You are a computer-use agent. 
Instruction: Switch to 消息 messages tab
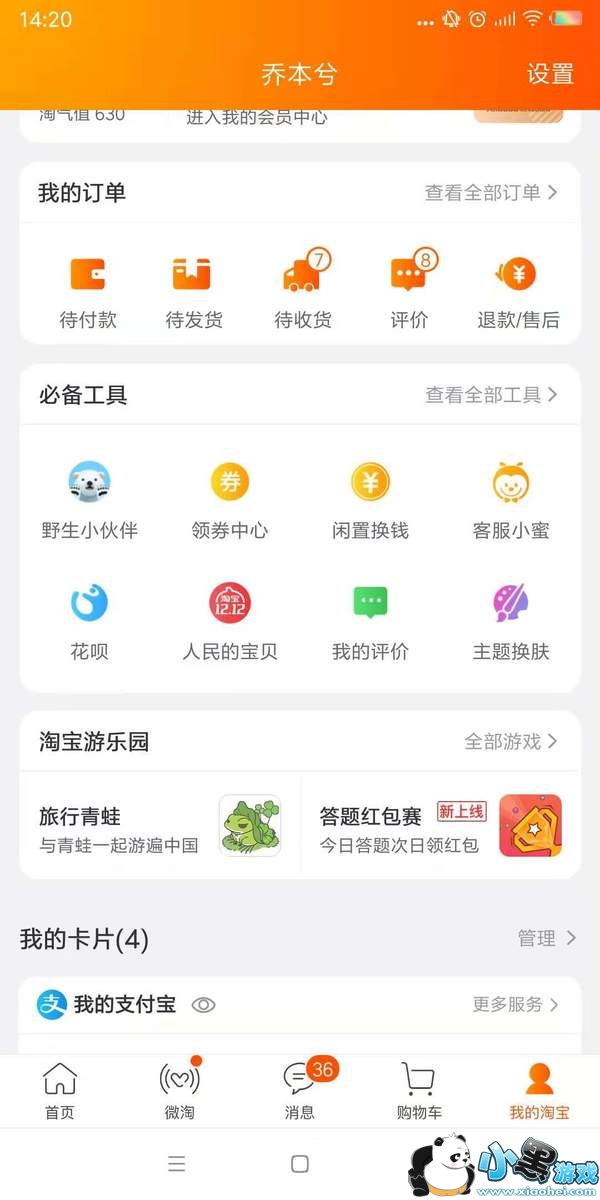point(300,1090)
